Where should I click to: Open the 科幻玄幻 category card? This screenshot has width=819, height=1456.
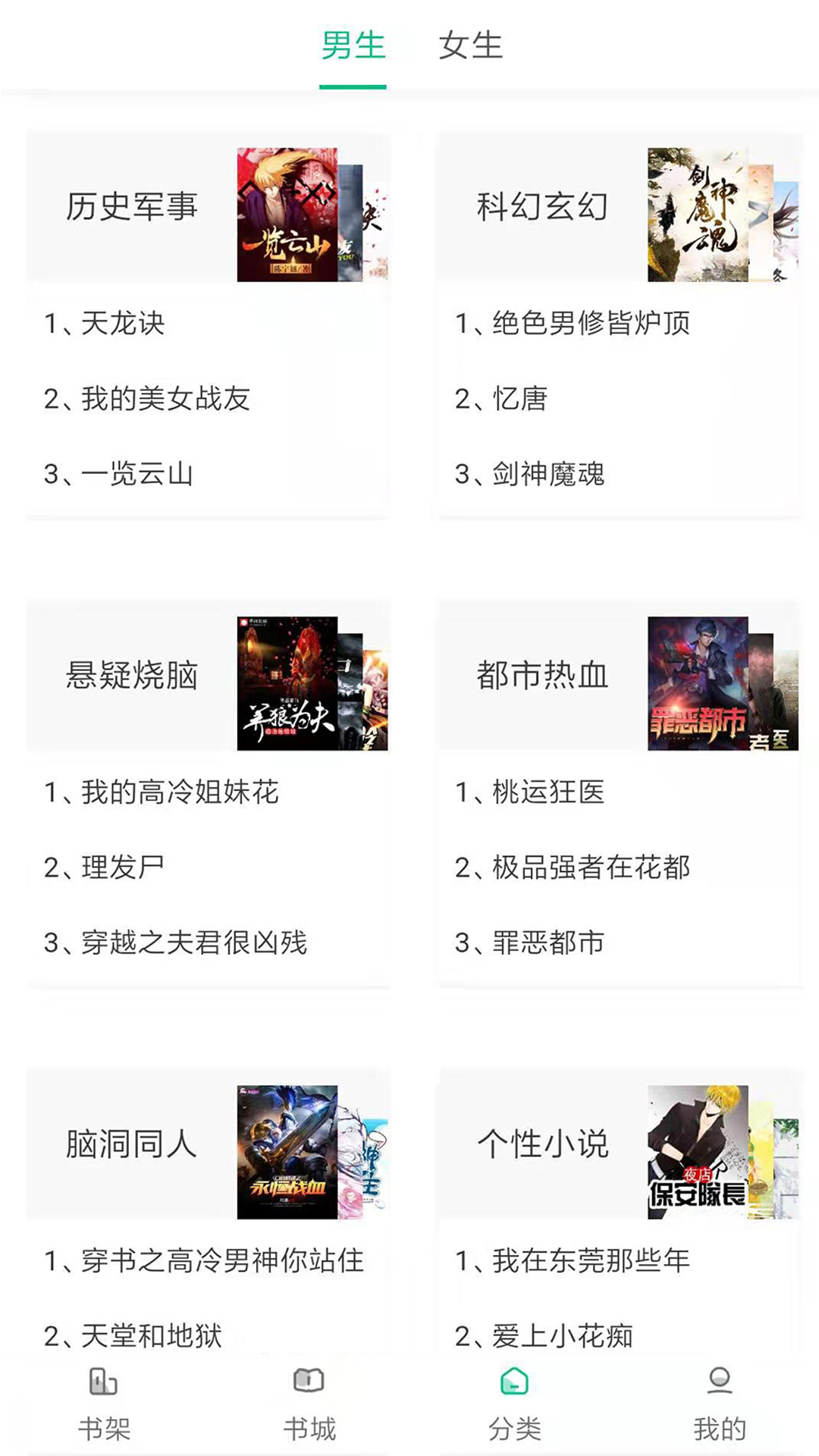[x=619, y=207]
